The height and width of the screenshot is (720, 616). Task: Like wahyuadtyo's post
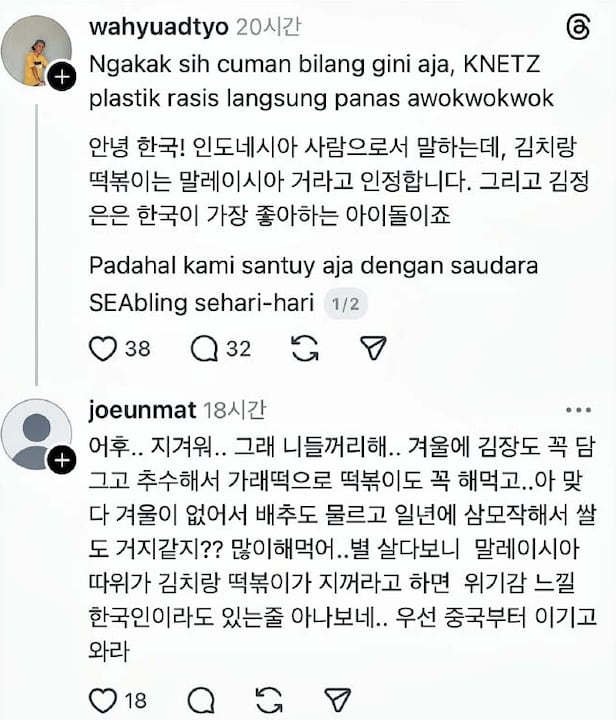pos(104,348)
